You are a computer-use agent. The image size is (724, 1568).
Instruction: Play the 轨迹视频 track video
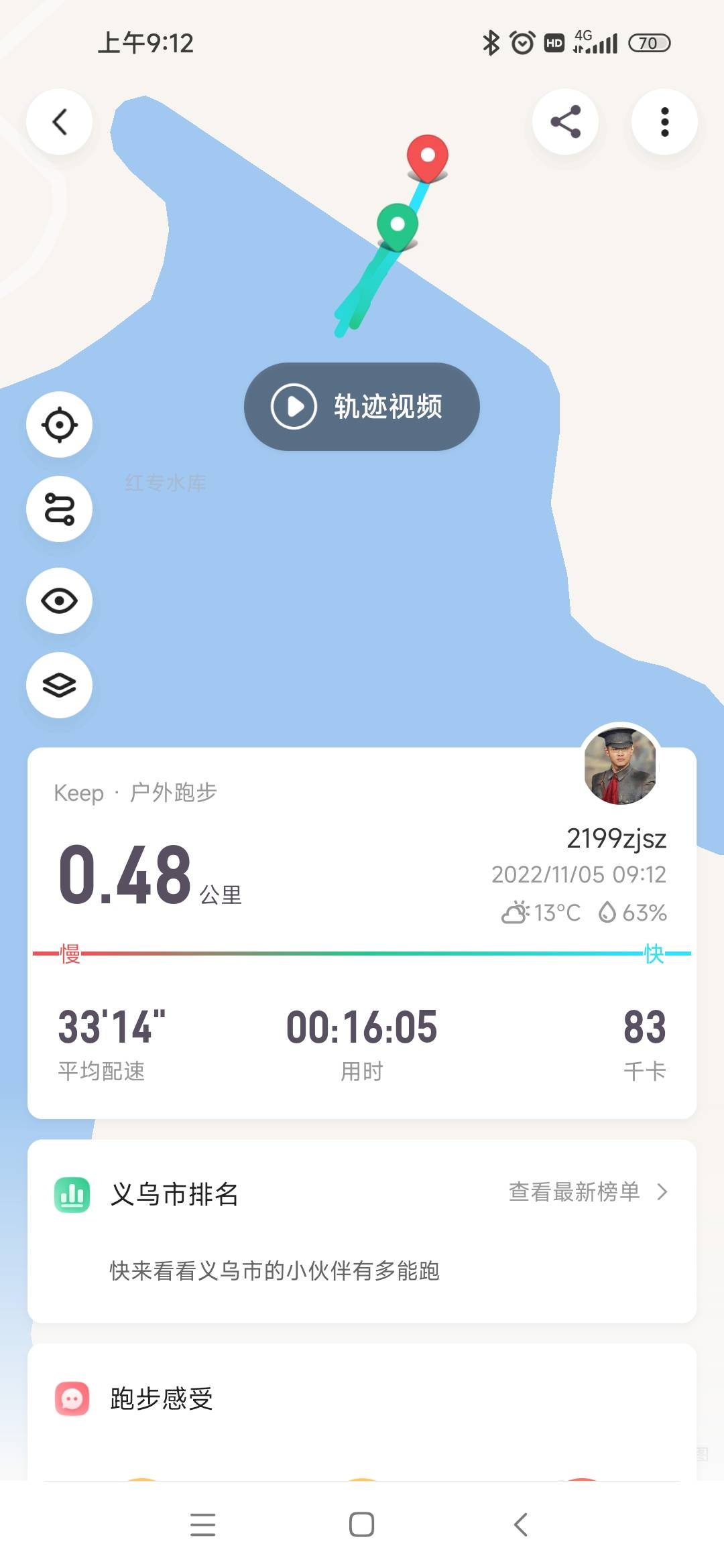(362, 407)
